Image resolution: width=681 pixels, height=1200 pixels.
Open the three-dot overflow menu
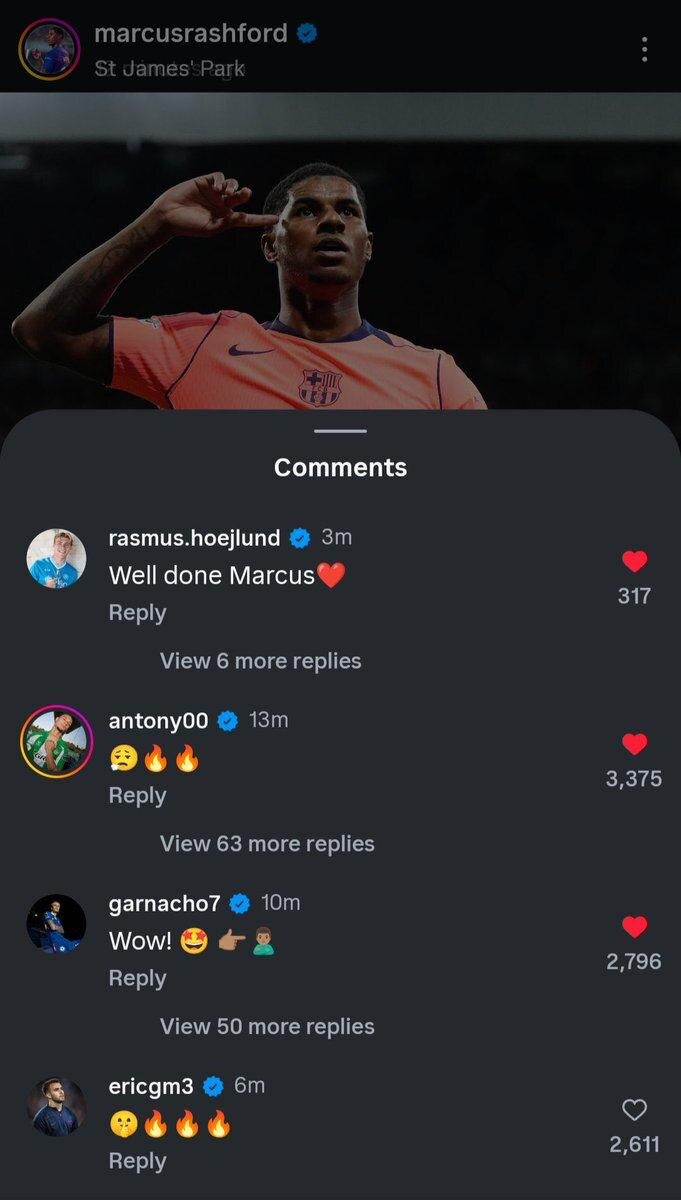pyautogui.click(x=644, y=49)
